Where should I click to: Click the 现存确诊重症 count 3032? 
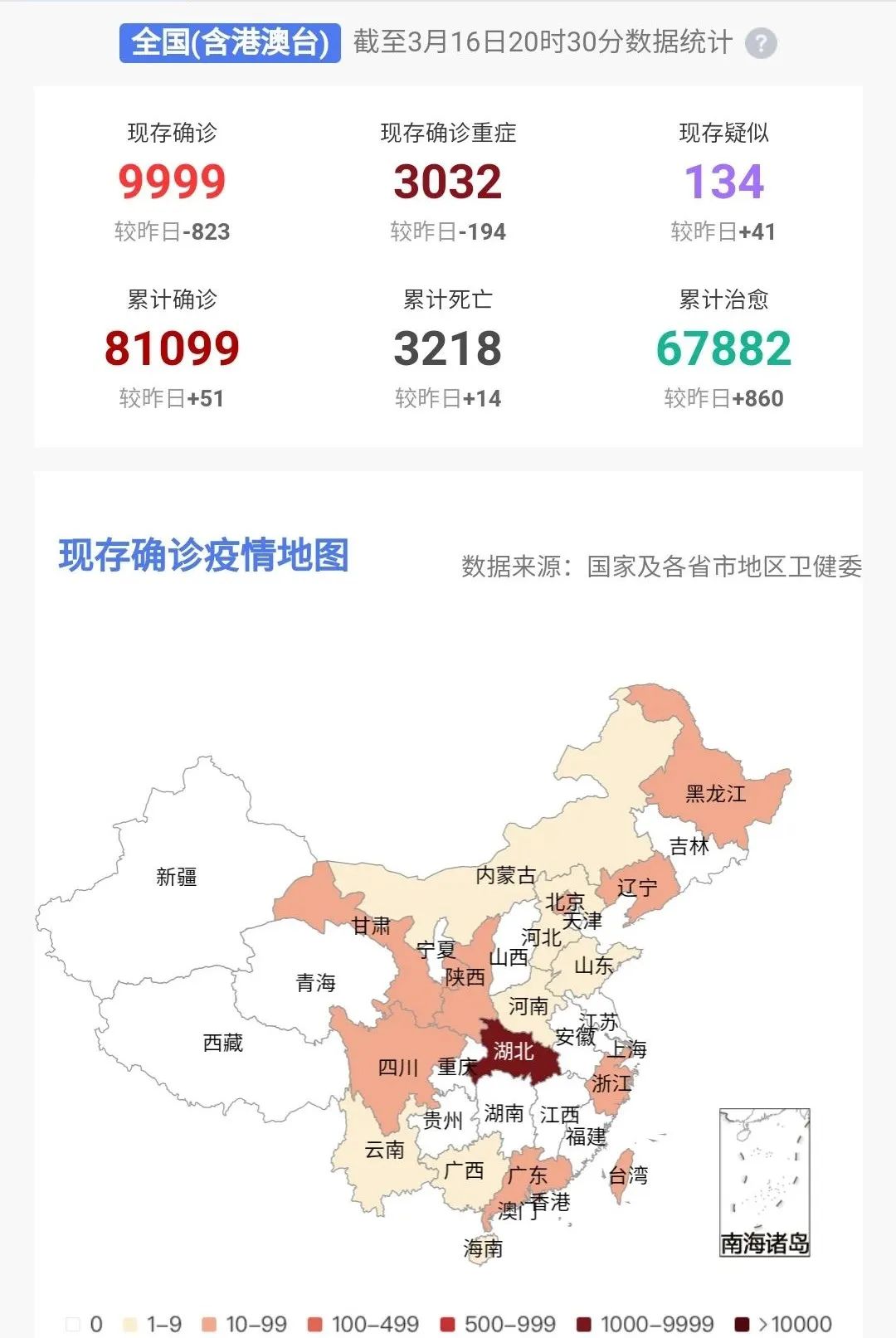click(x=449, y=181)
